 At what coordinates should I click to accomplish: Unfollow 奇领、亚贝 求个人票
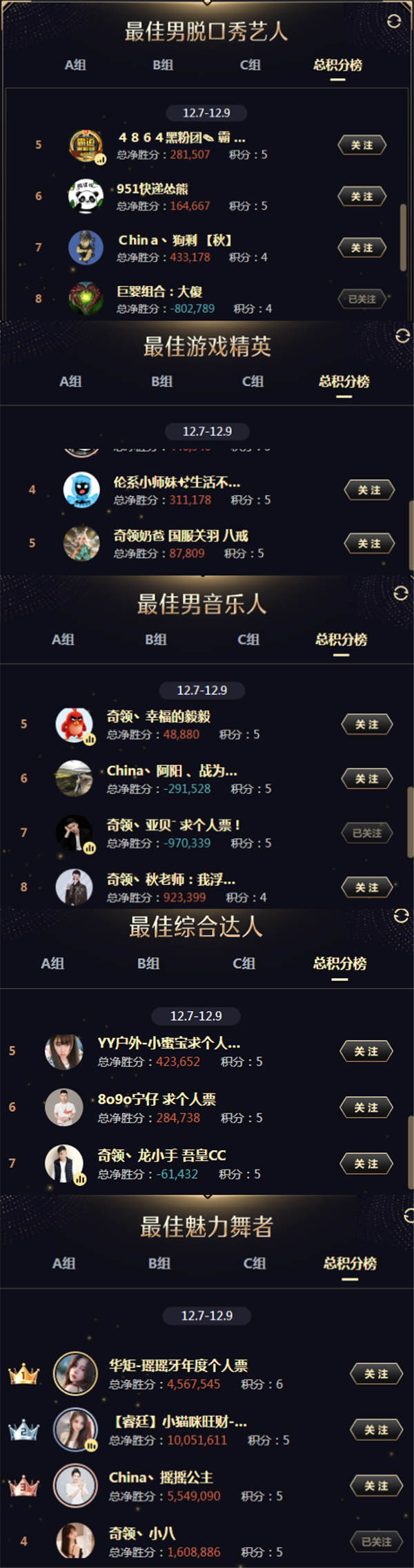click(366, 833)
